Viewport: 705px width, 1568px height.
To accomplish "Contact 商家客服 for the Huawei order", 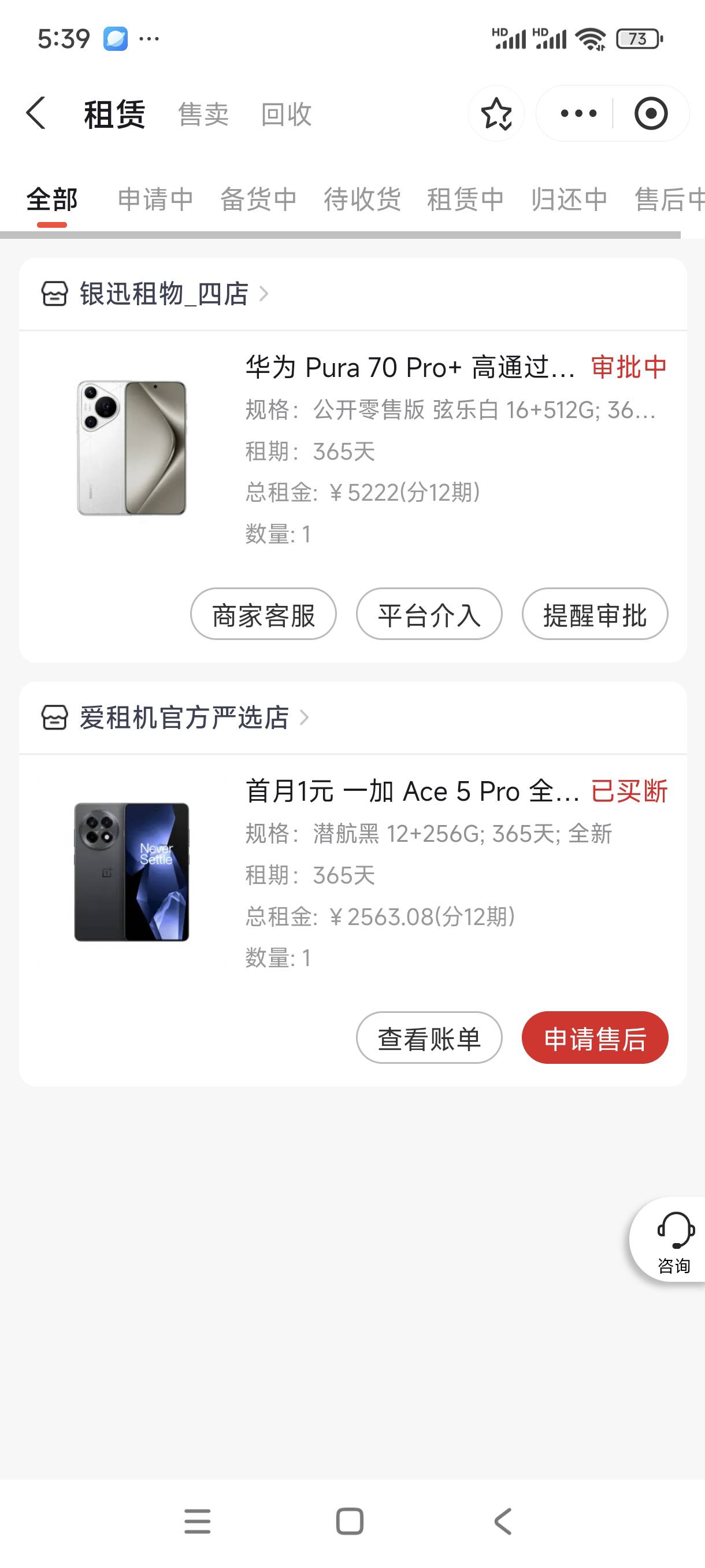I will (264, 614).
